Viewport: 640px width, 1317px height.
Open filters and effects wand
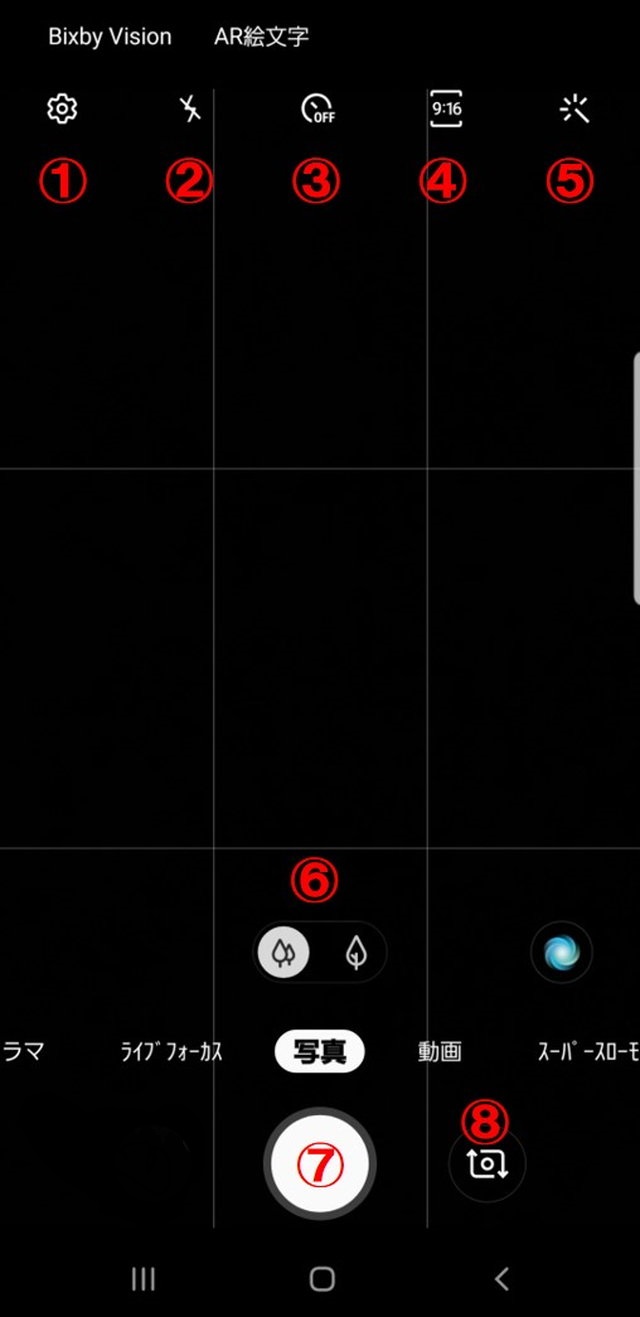(x=574, y=110)
